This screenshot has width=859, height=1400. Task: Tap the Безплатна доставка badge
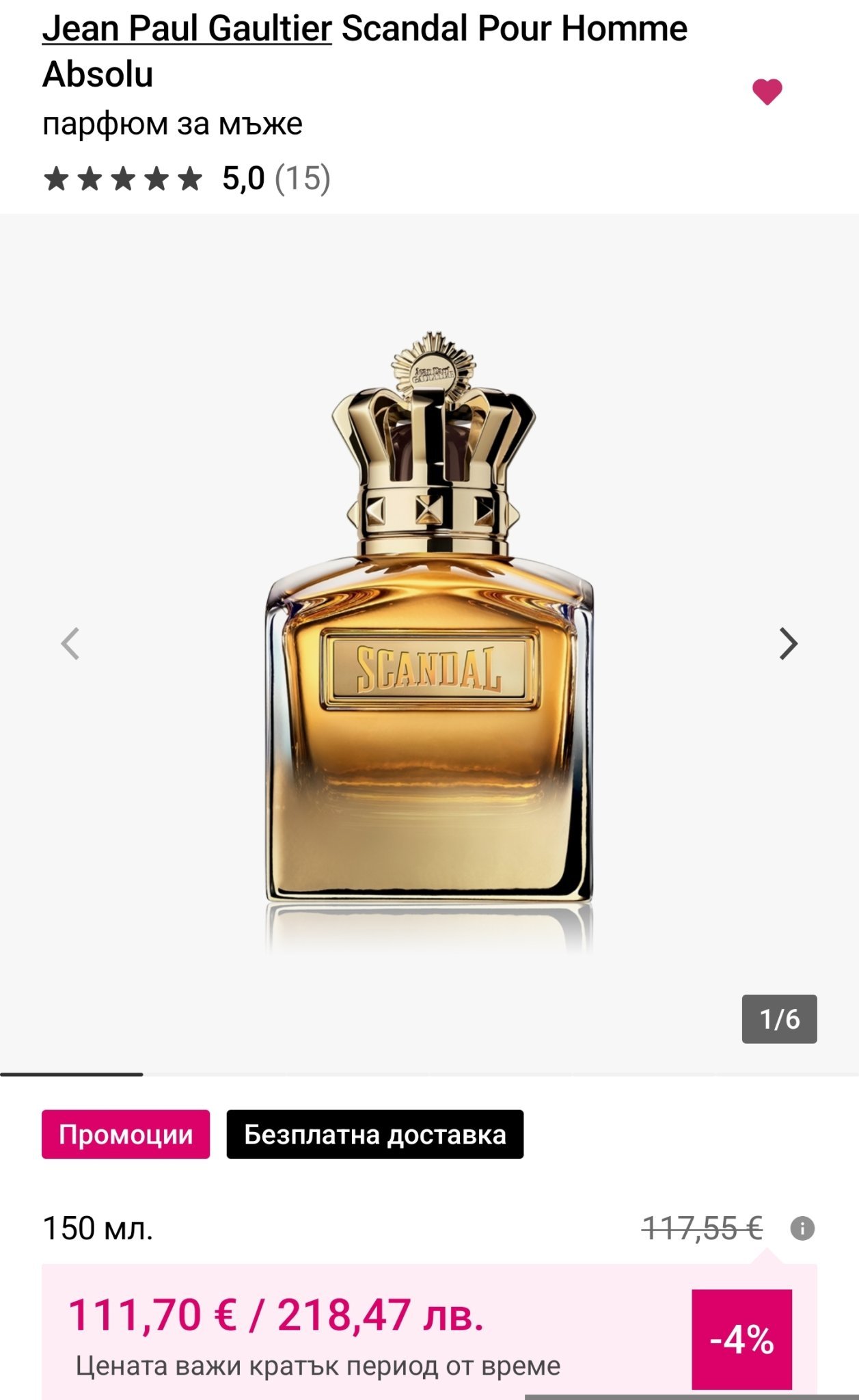coord(374,1135)
